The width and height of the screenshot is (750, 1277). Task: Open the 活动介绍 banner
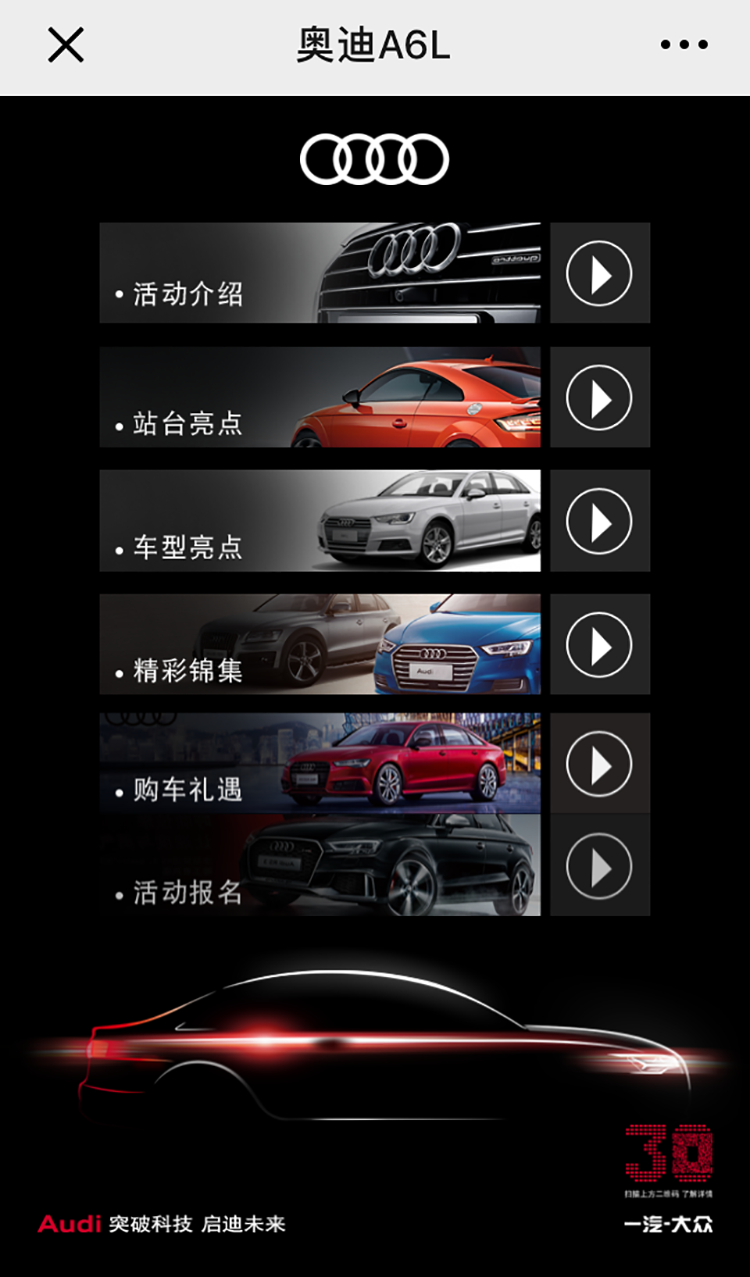click(320, 273)
